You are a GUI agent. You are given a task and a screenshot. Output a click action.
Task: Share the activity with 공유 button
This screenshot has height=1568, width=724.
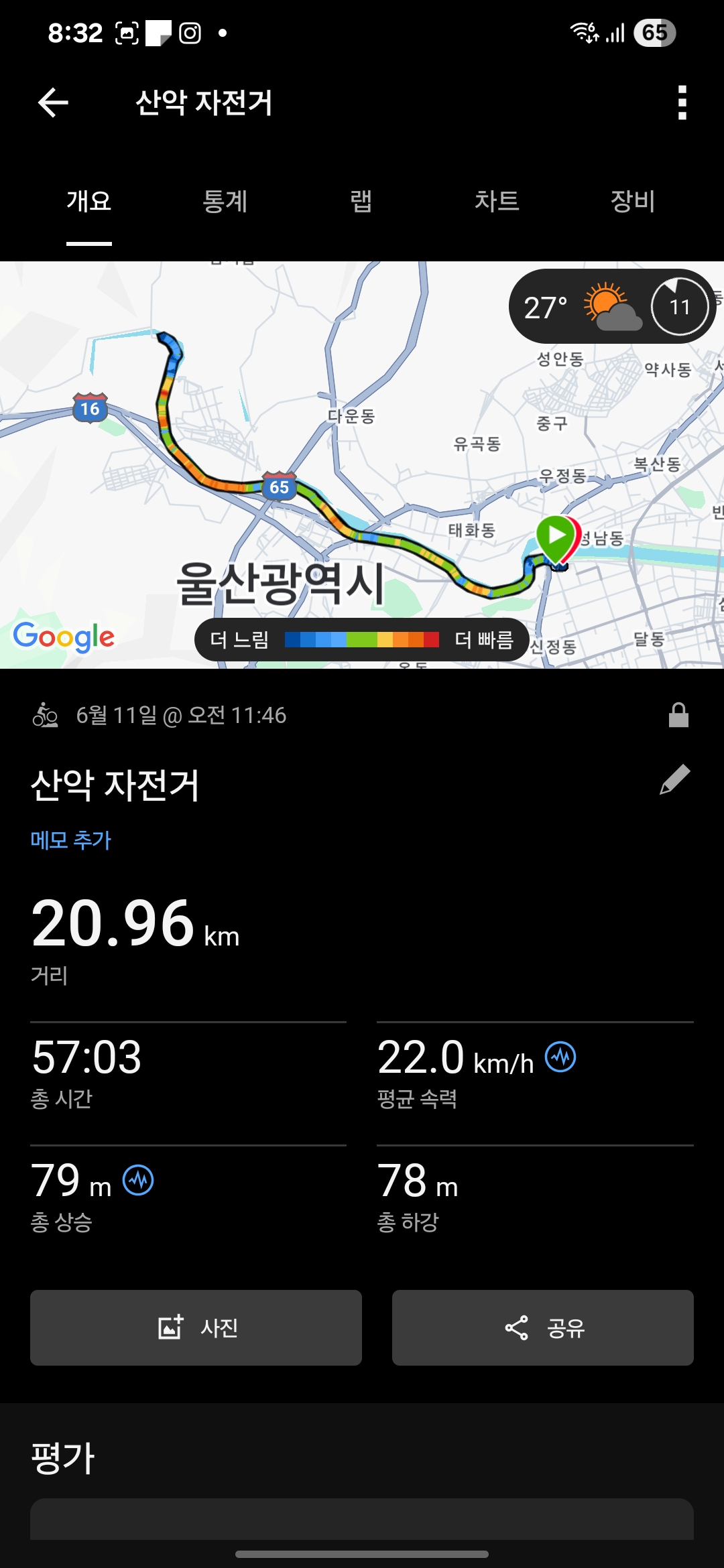point(543,1327)
